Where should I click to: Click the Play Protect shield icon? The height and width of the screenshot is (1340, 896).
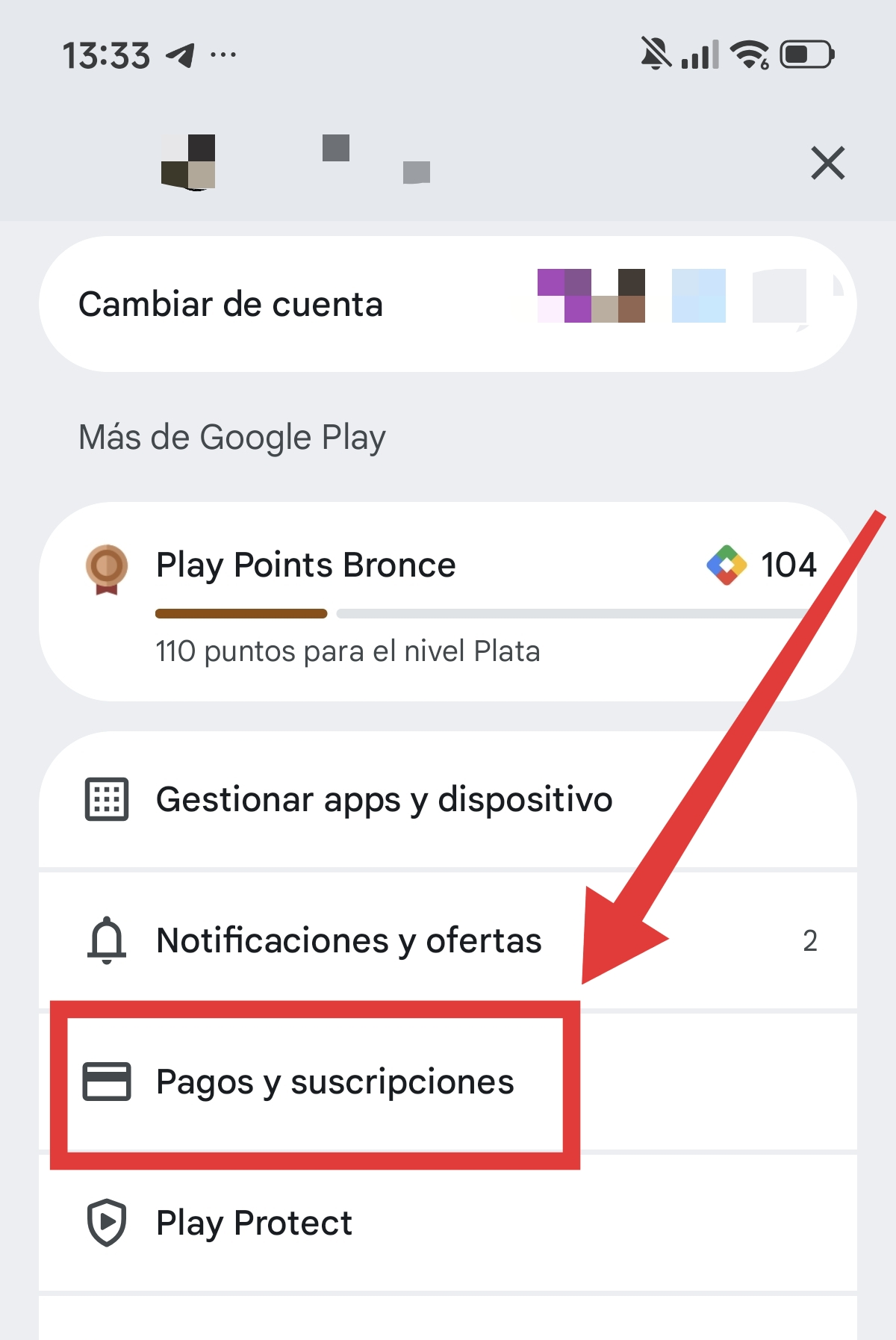105,1223
